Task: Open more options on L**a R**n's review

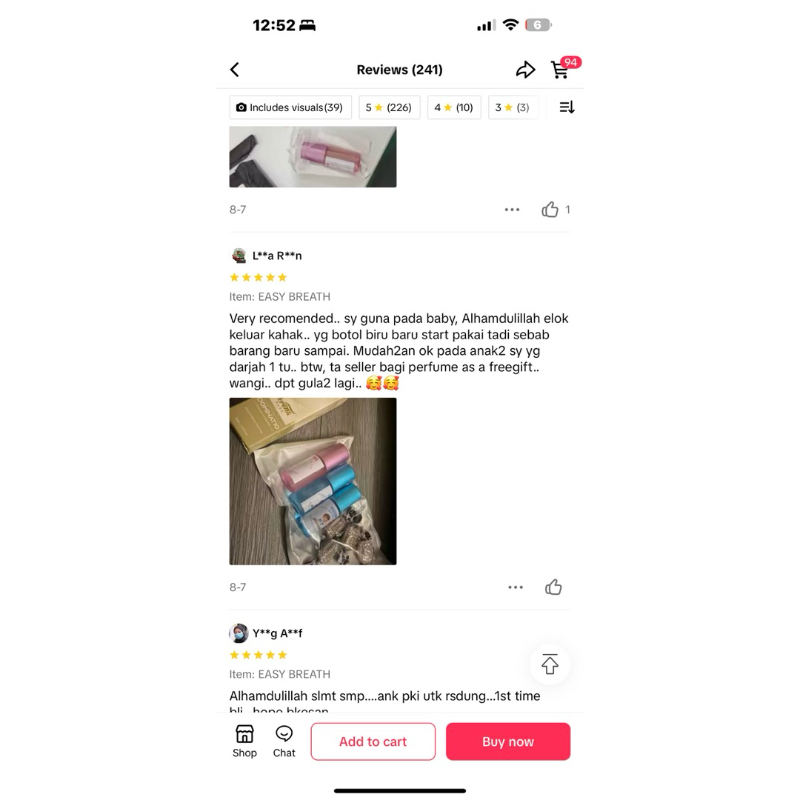Action: [x=515, y=587]
